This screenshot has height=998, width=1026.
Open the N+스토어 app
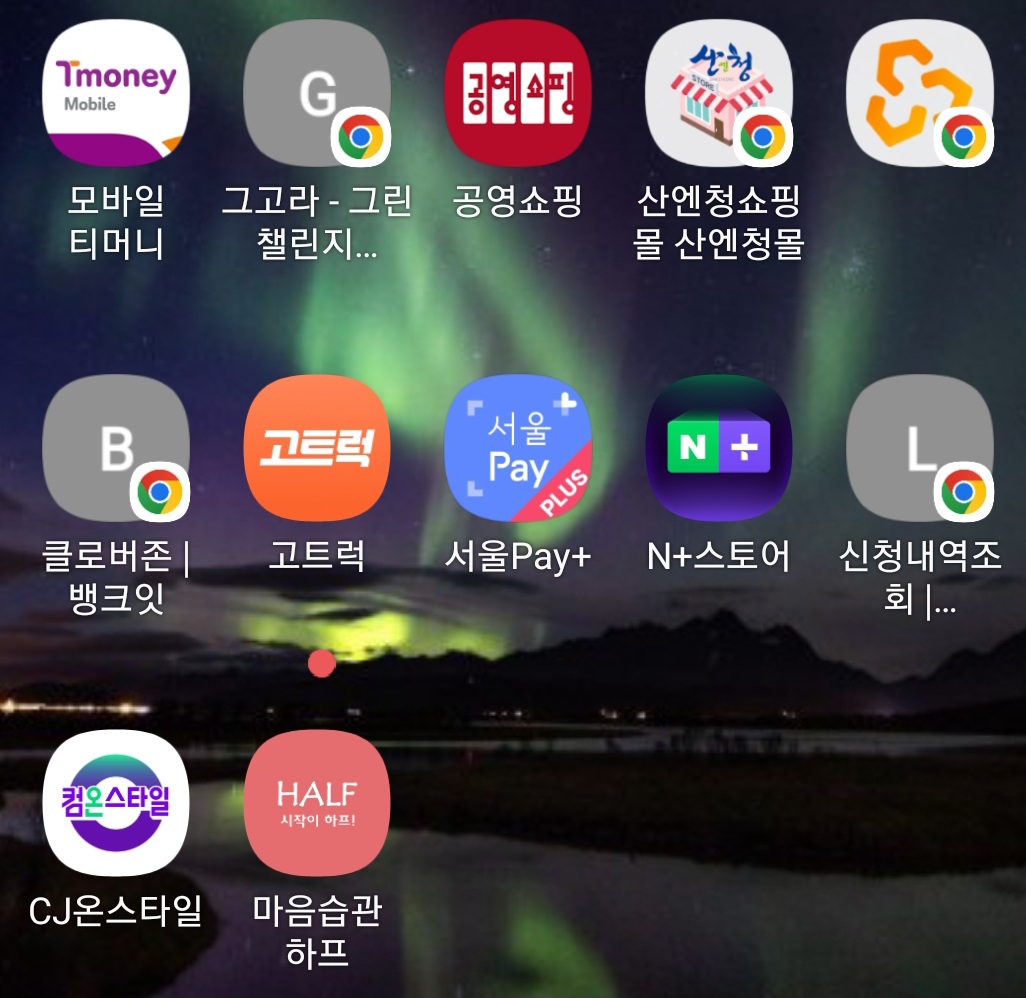click(718, 448)
